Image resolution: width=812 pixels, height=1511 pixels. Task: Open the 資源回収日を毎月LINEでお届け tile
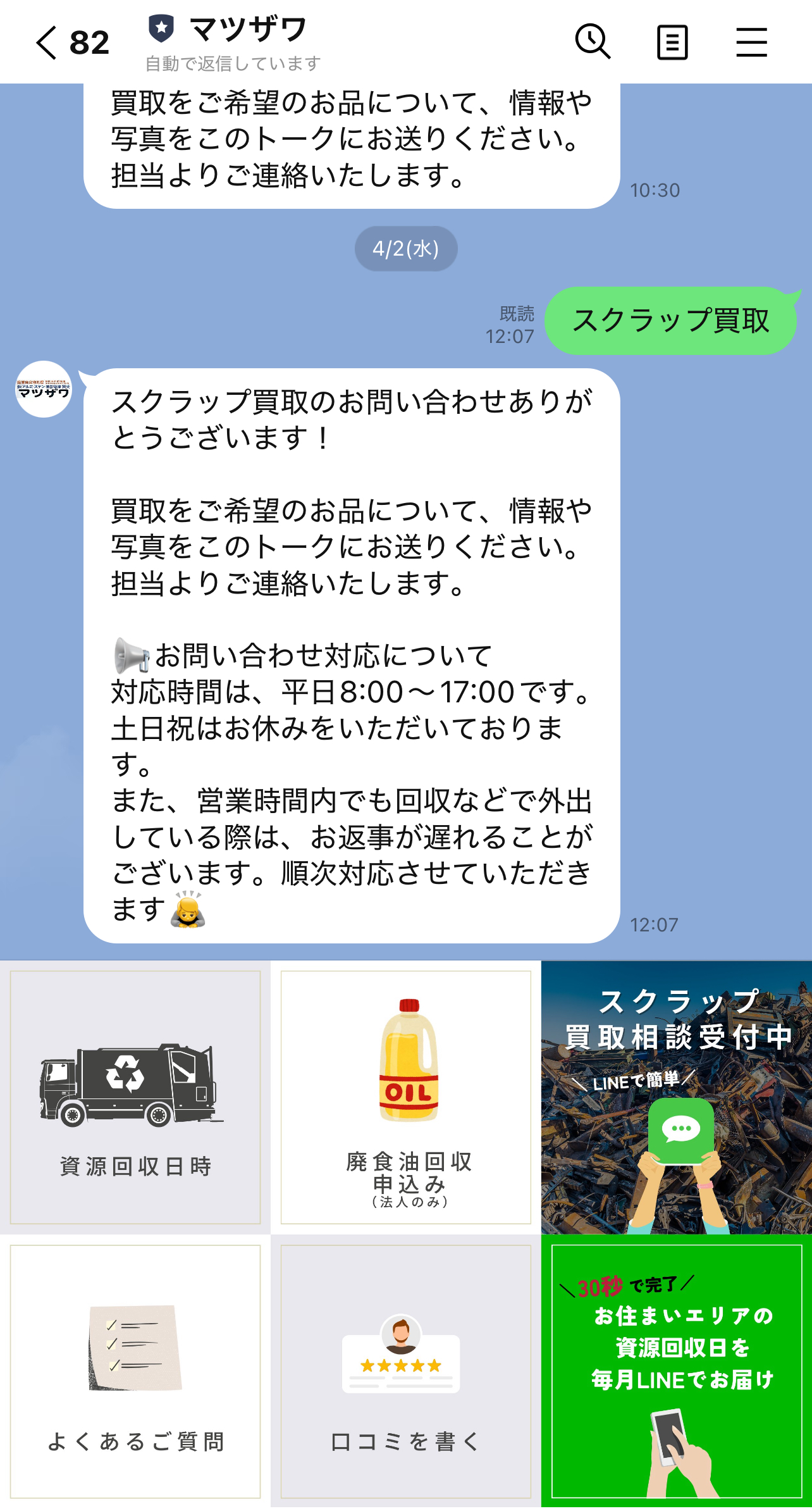677,1371
